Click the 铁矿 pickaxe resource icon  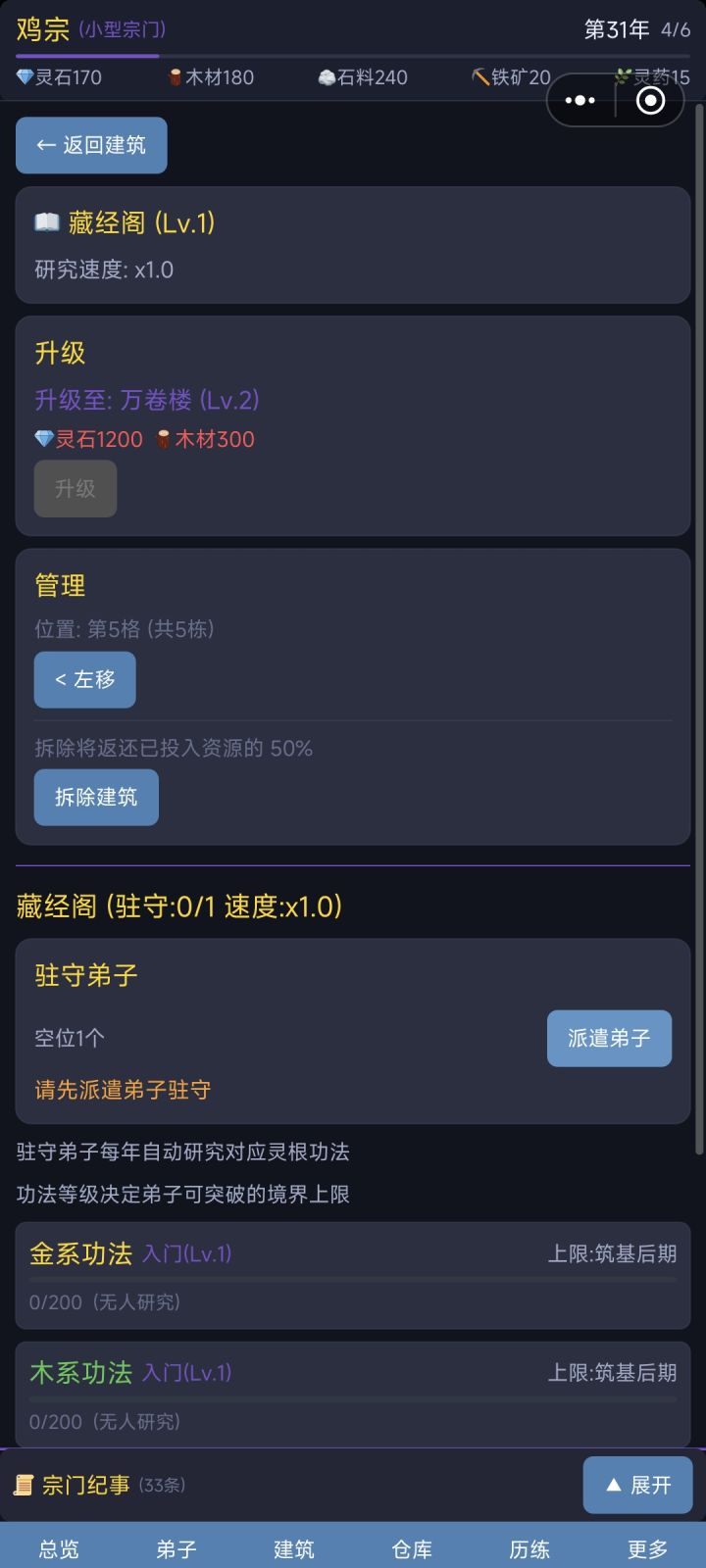click(x=480, y=77)
